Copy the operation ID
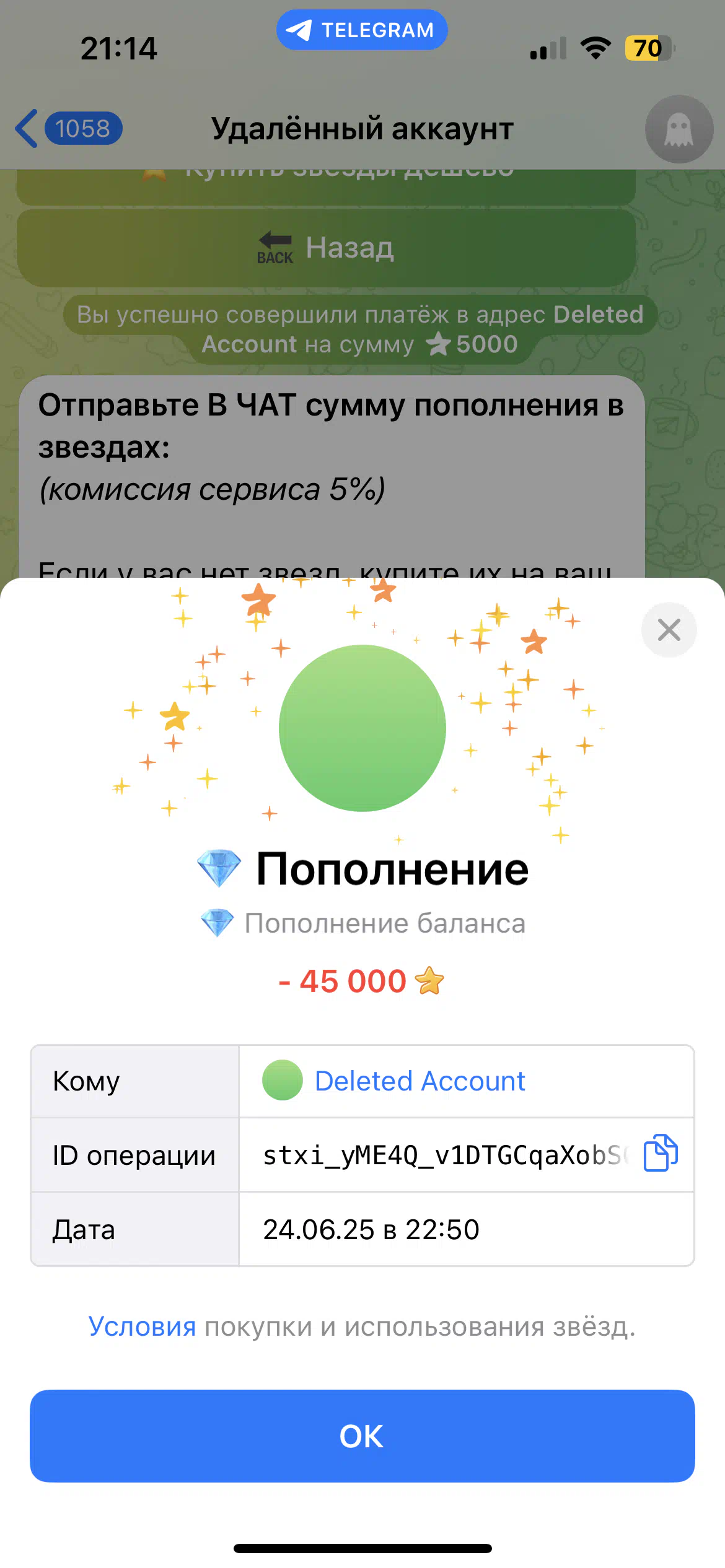Screen dimensions: 725x1568 pos(661,1152)
